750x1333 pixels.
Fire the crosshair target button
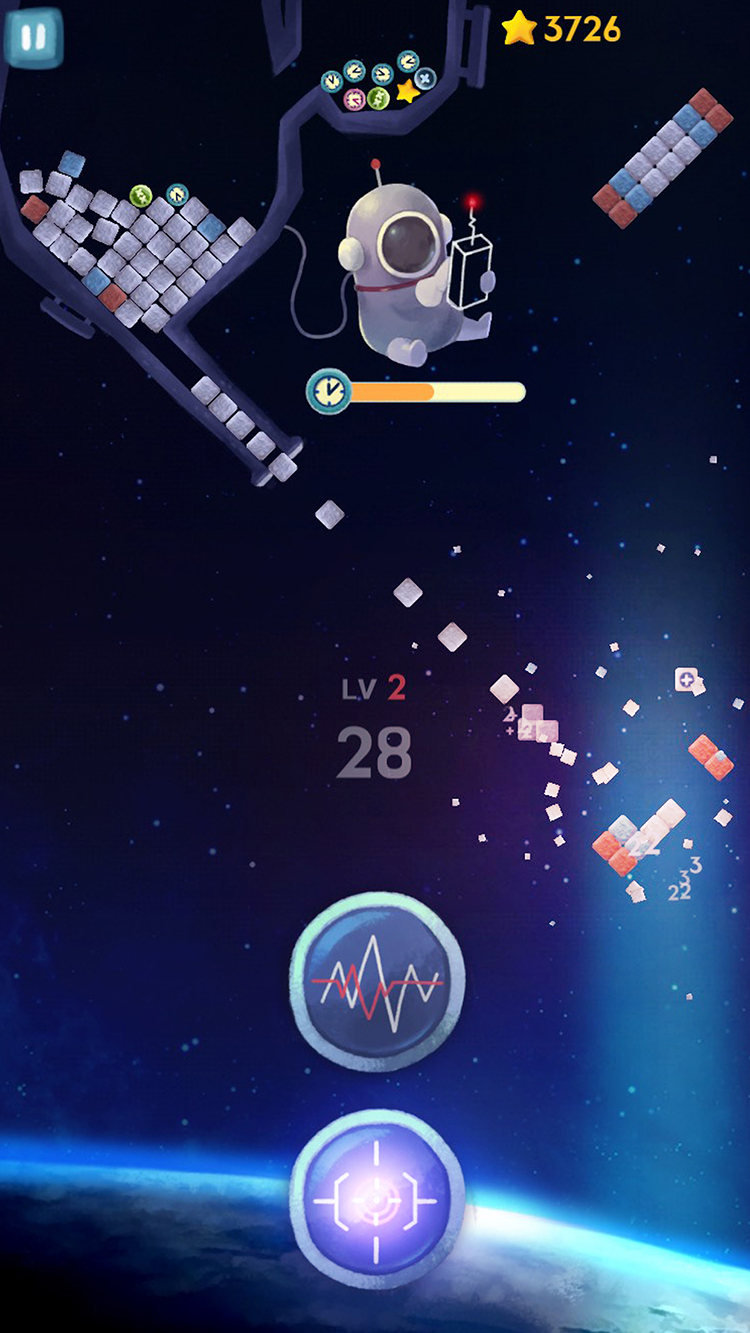tap(377, 1198)
